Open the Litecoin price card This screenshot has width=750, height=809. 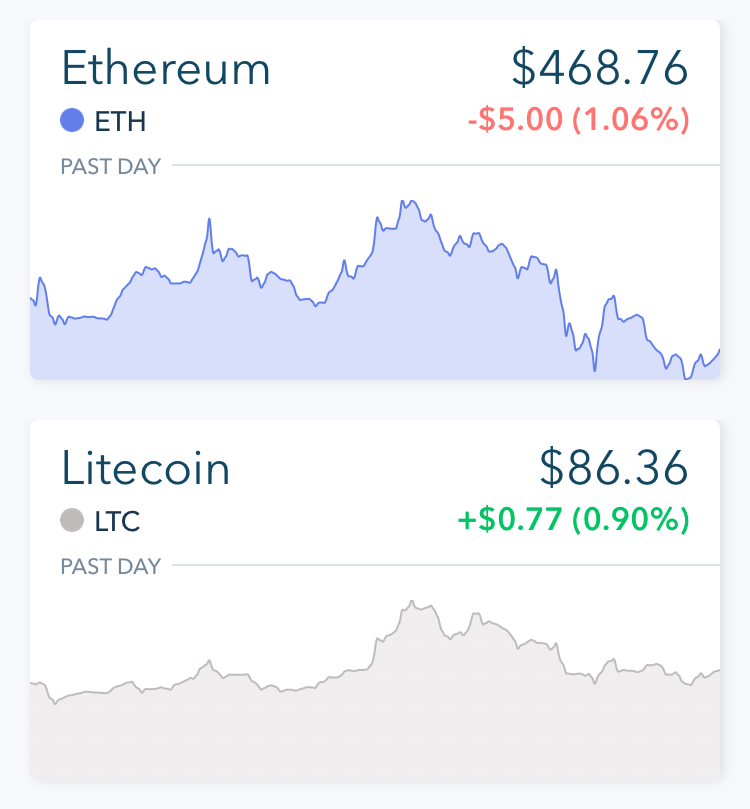coord(375,600)
